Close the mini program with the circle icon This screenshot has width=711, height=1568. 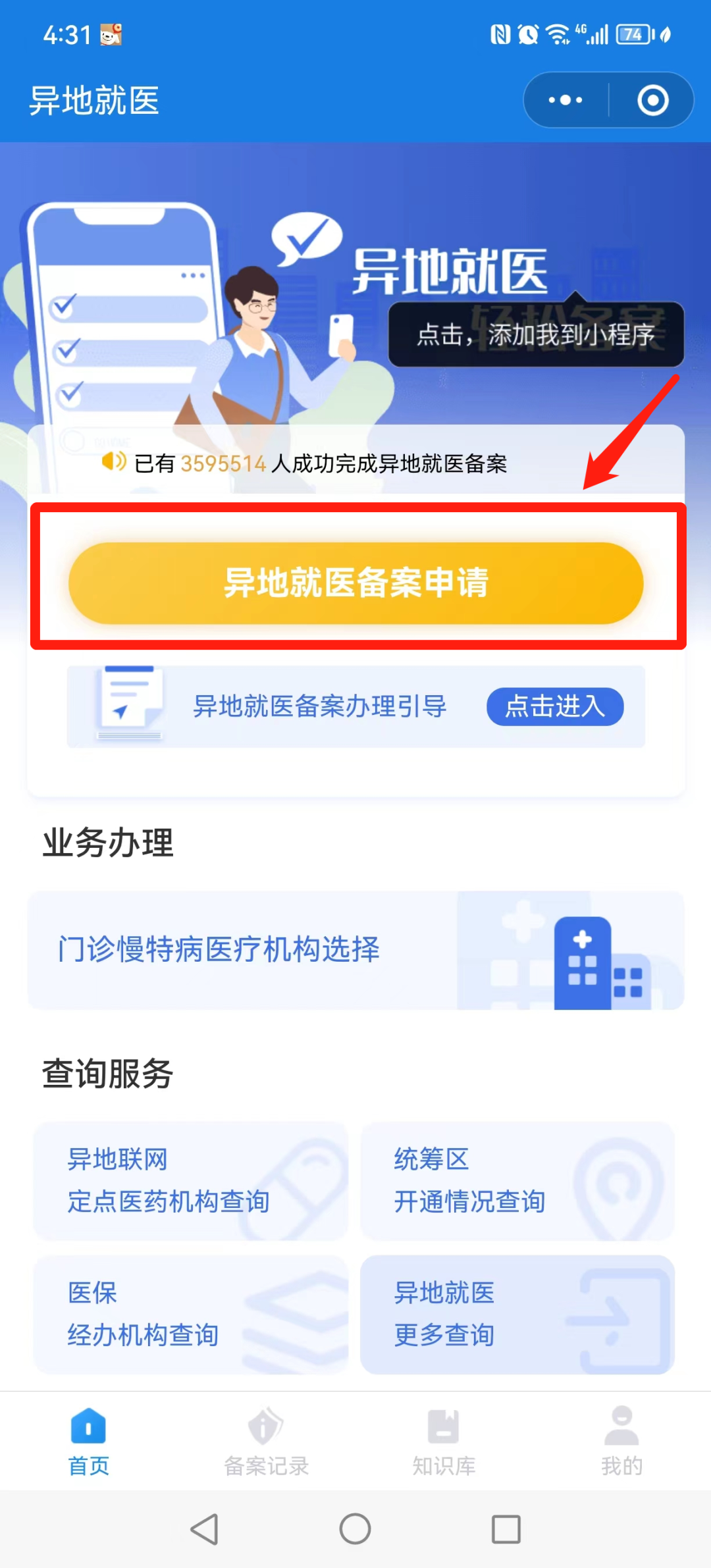pyautogui.click(x=652, y=100)
